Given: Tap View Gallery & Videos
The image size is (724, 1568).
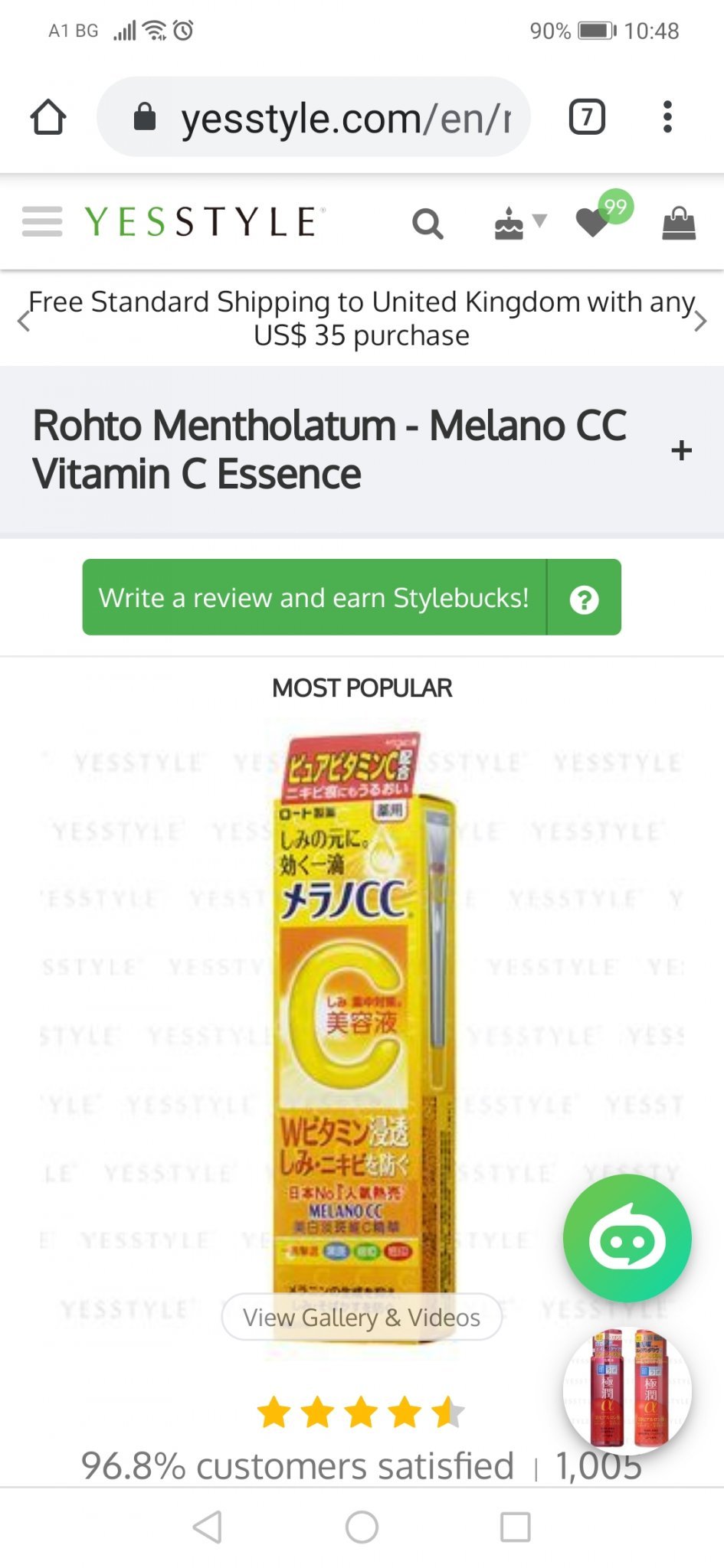Looking at the screenshot, I should click(x=362, y=1317).
